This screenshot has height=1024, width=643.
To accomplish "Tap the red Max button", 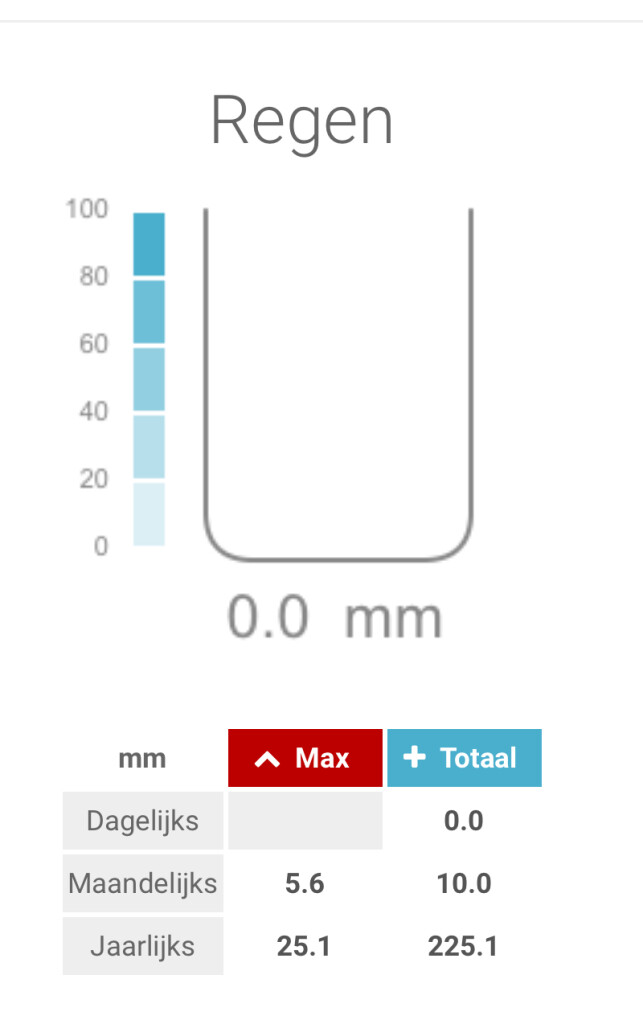I will (305, 758).
